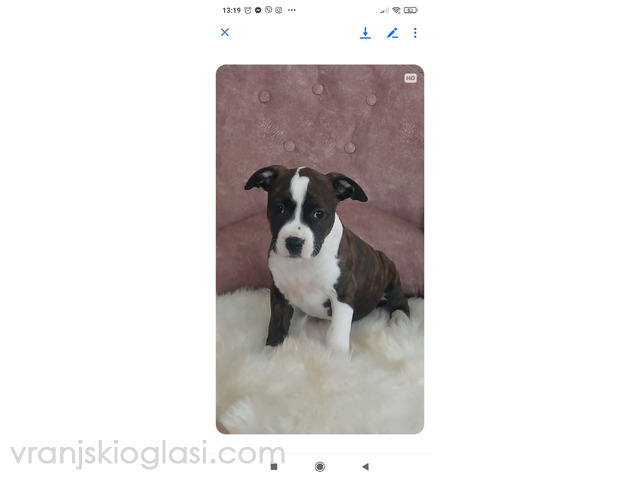Open the three-dot overflow menu

pyautogui.click(x=415, y=33)
